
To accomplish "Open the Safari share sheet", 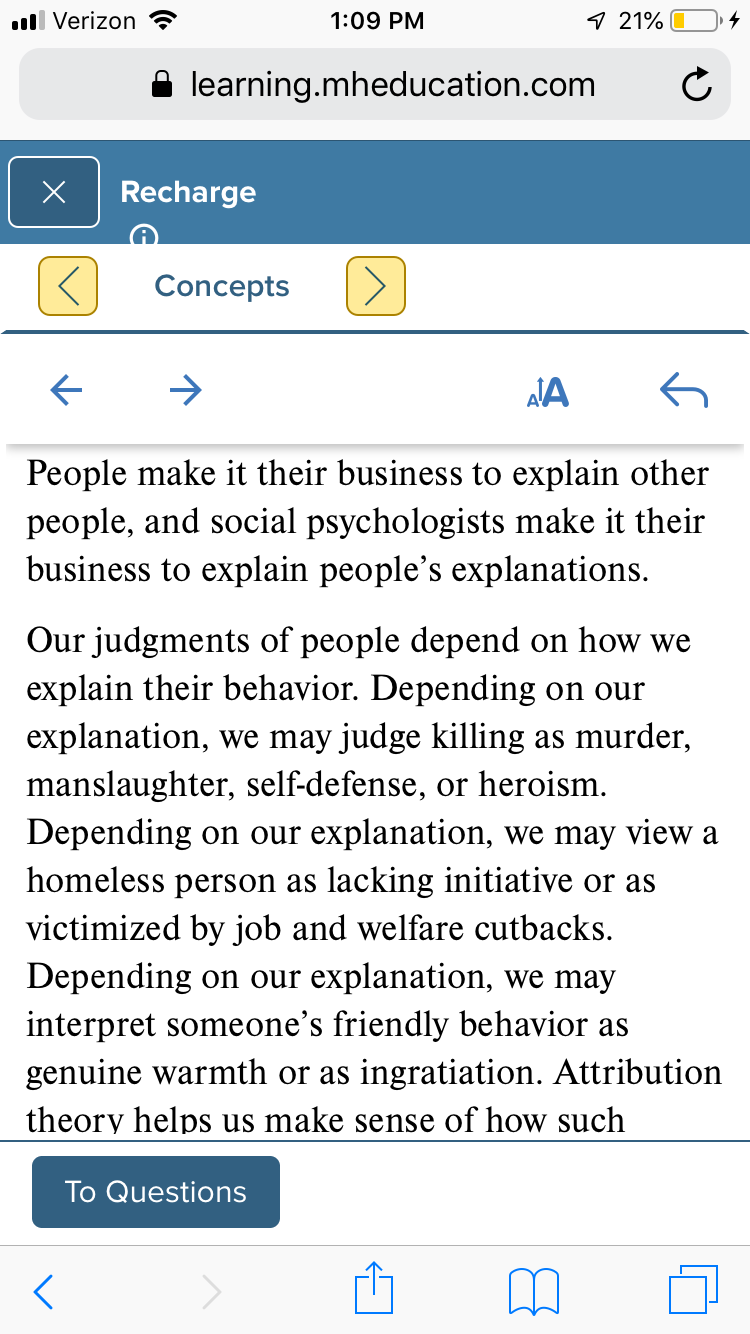I will coord(375,1288).
